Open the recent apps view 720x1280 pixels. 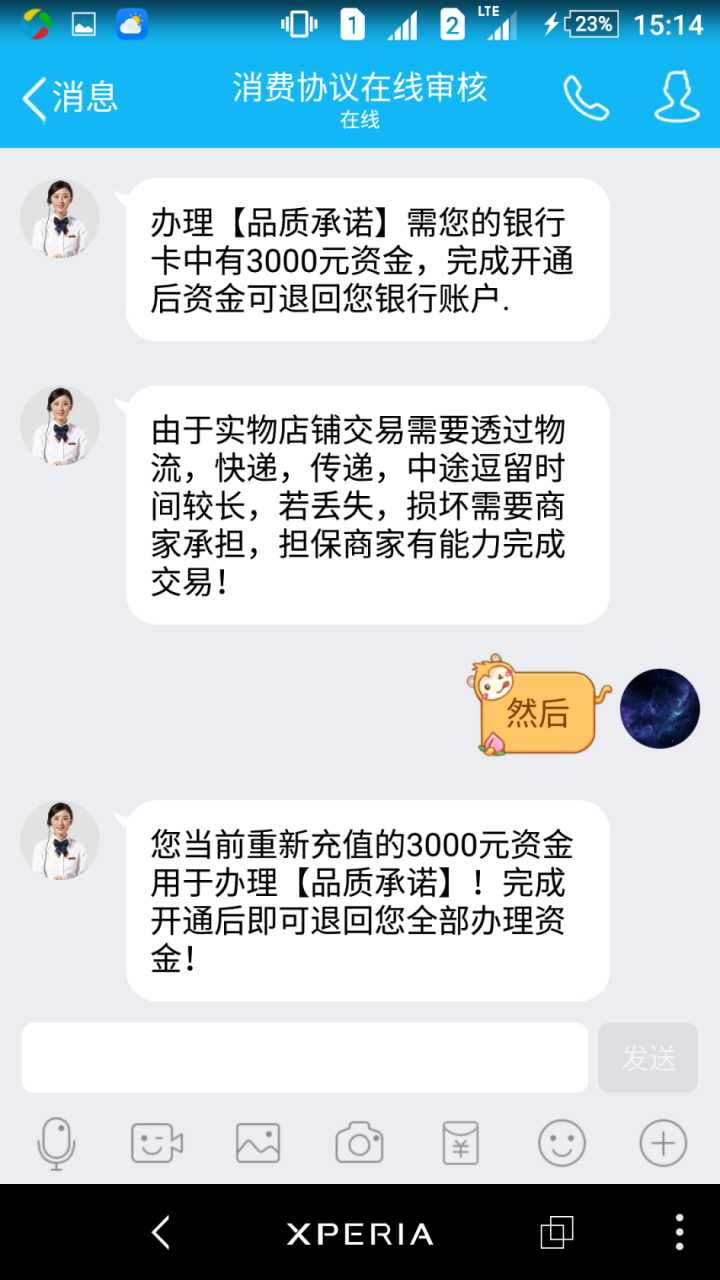(557, 1232)
